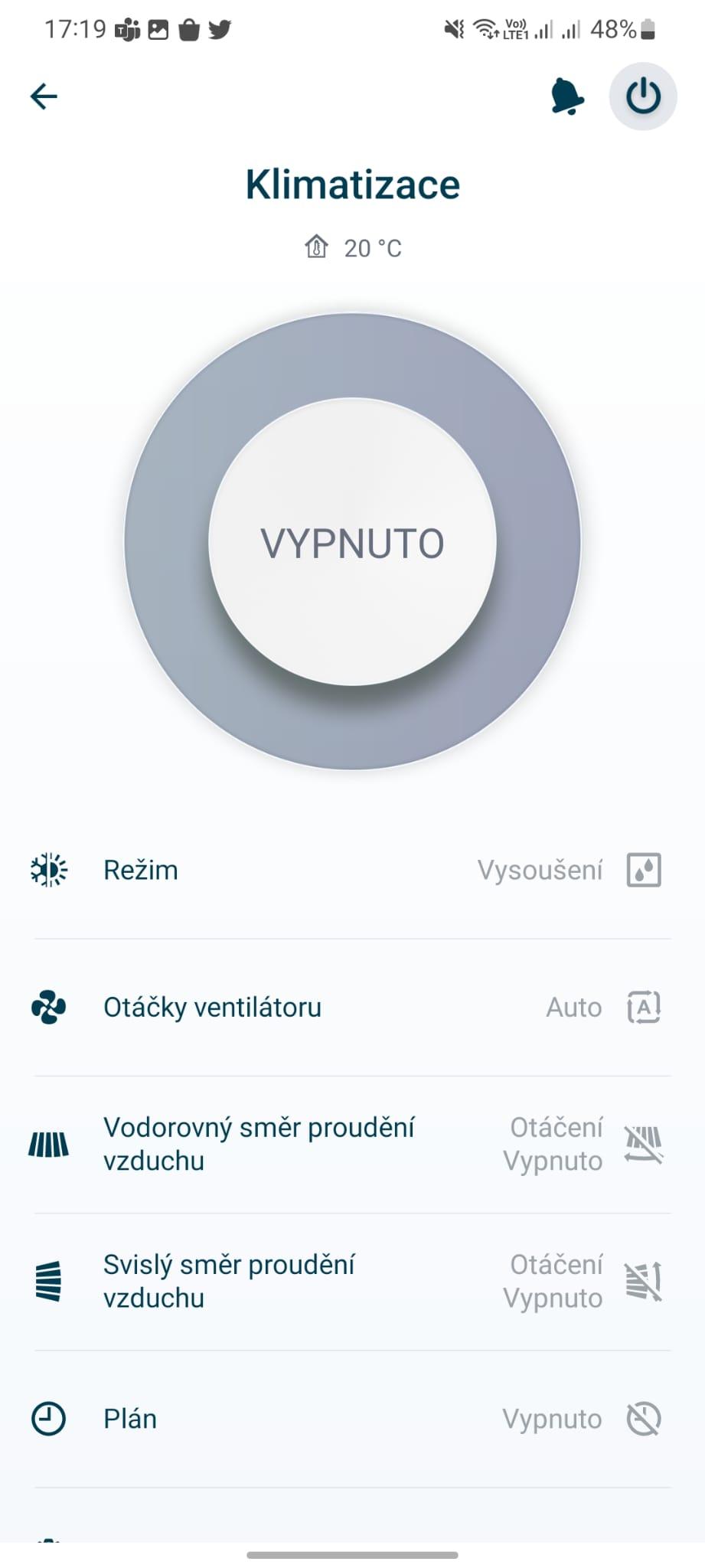Go back with the arrow icon
This screenshot has width=705, height=1568.
[x=44, y=96]
